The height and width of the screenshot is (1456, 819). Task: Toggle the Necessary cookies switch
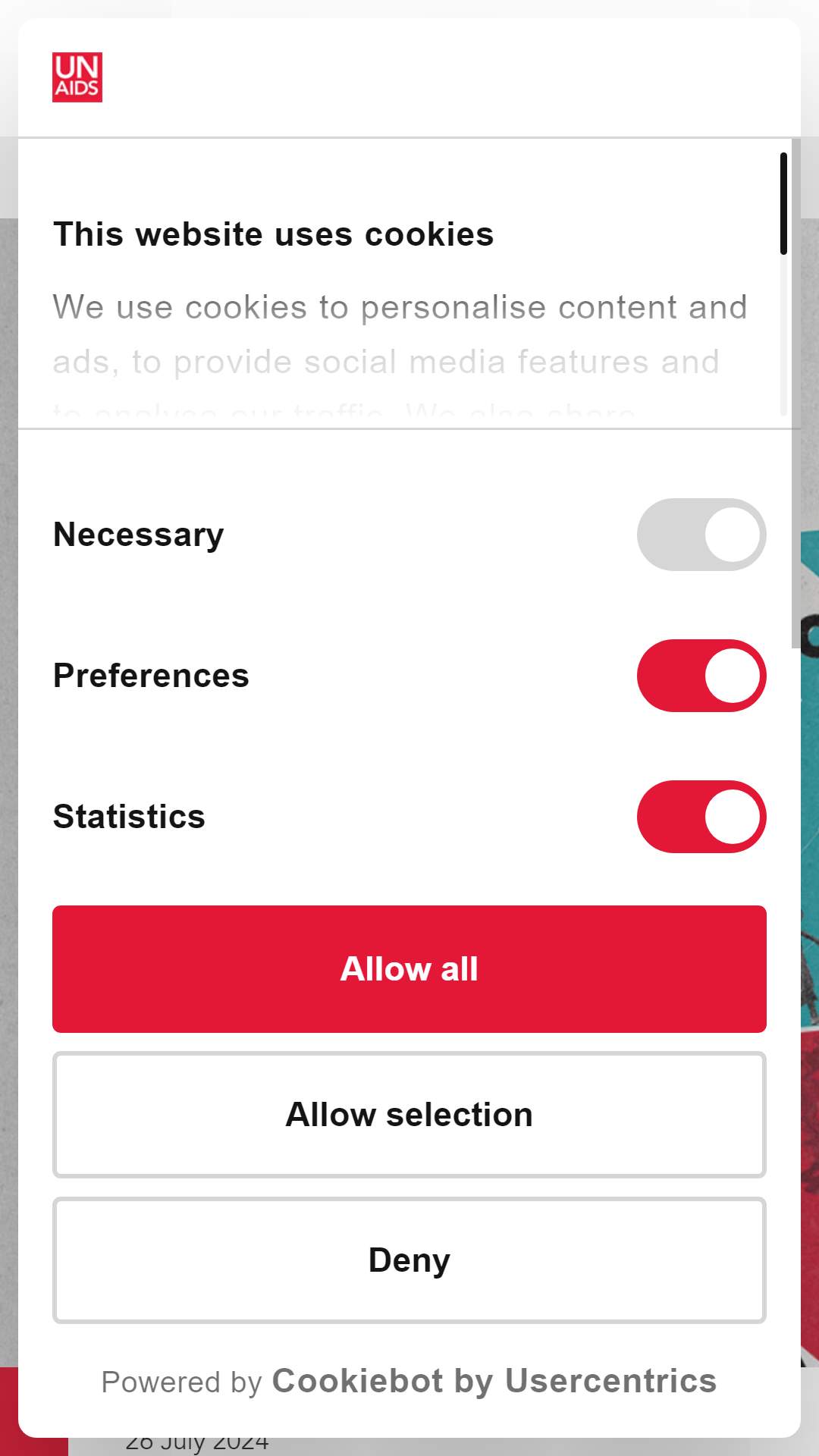click(x=701, y=535)
